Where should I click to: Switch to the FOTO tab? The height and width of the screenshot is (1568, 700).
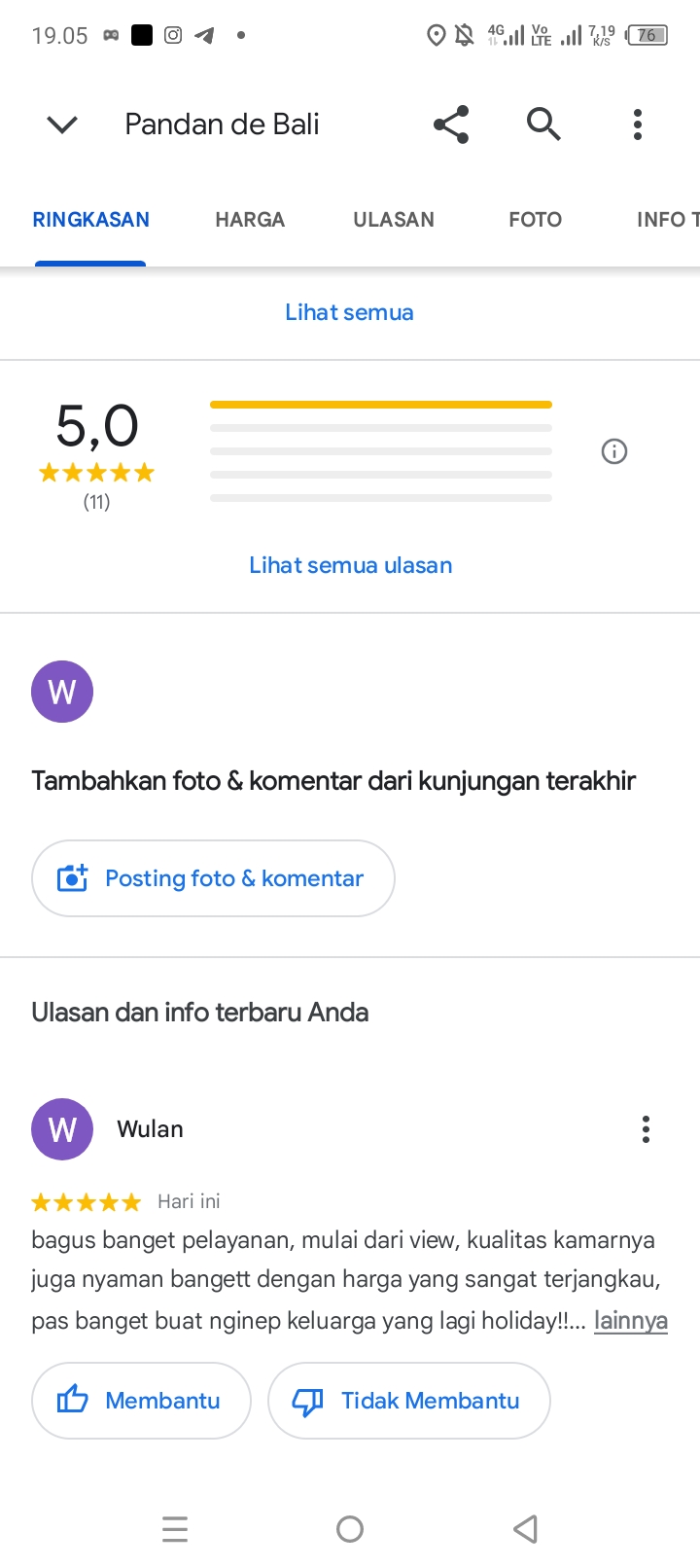tap(536, 220)
